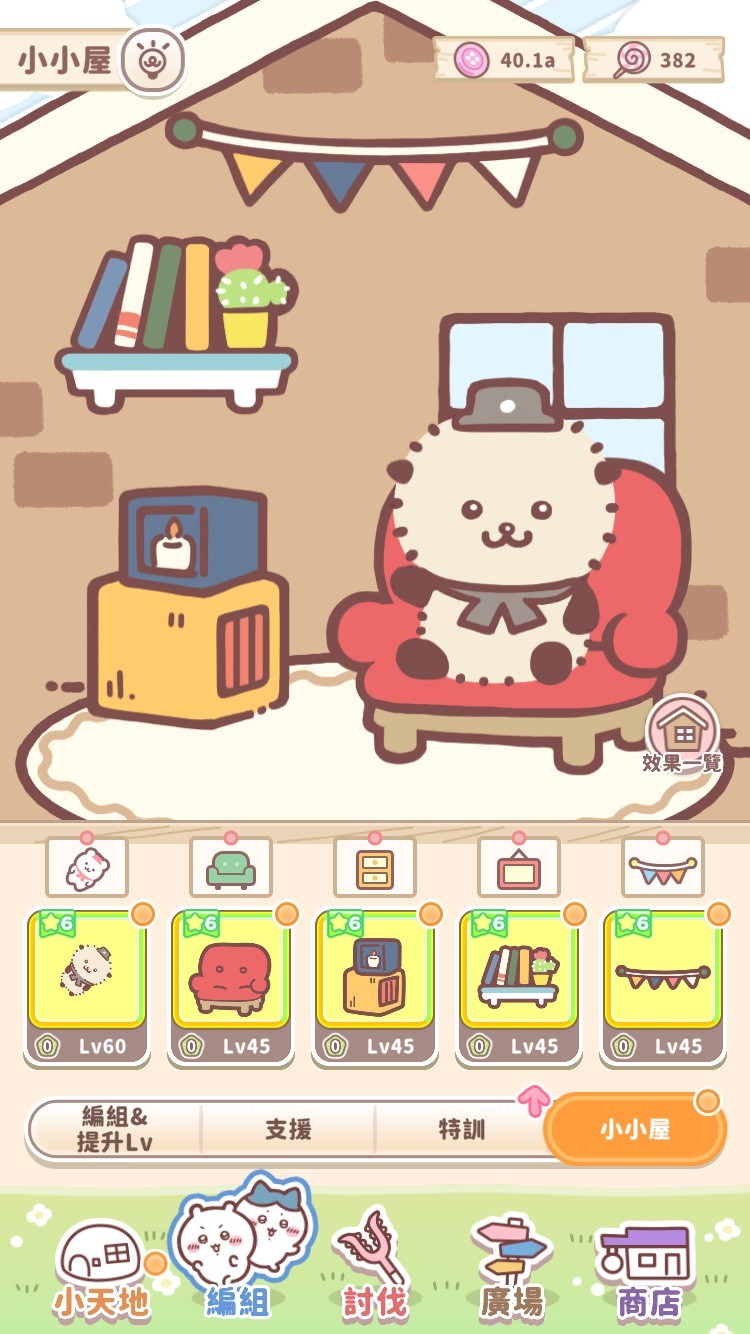
Task: Select the picture frame category icon
Action: 519,867
